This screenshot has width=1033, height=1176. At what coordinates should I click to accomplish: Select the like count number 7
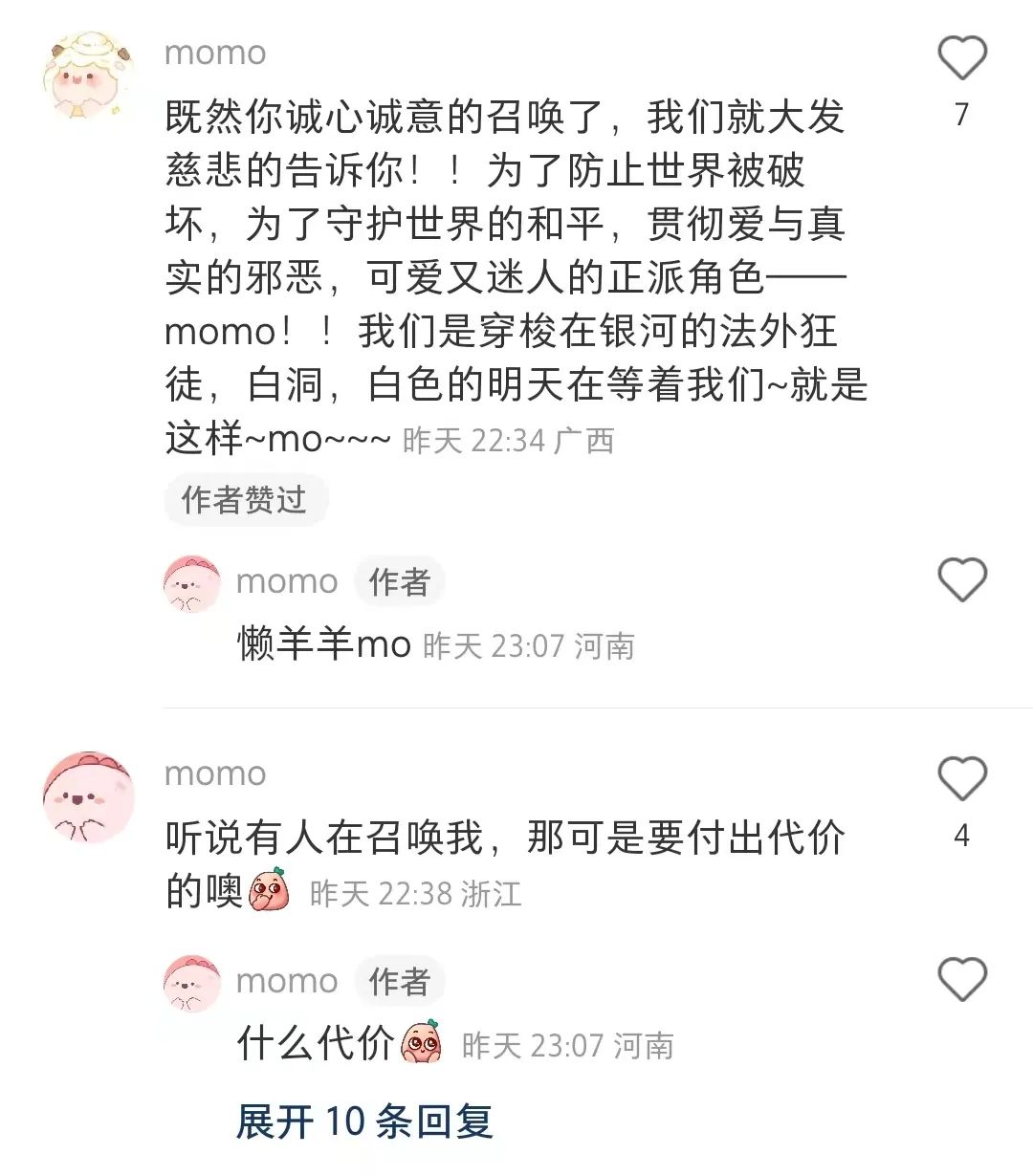962,113
